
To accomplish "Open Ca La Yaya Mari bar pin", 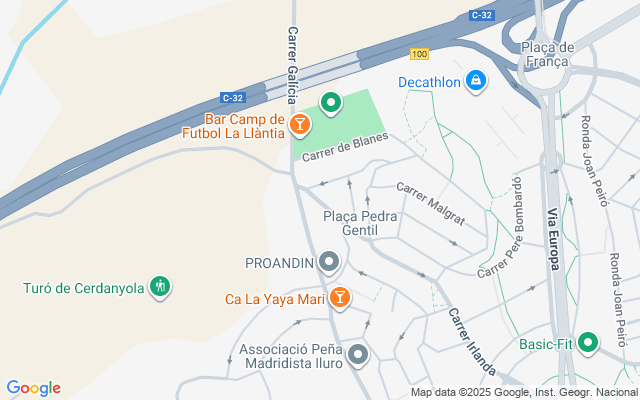I will click(x=339, y=297).
